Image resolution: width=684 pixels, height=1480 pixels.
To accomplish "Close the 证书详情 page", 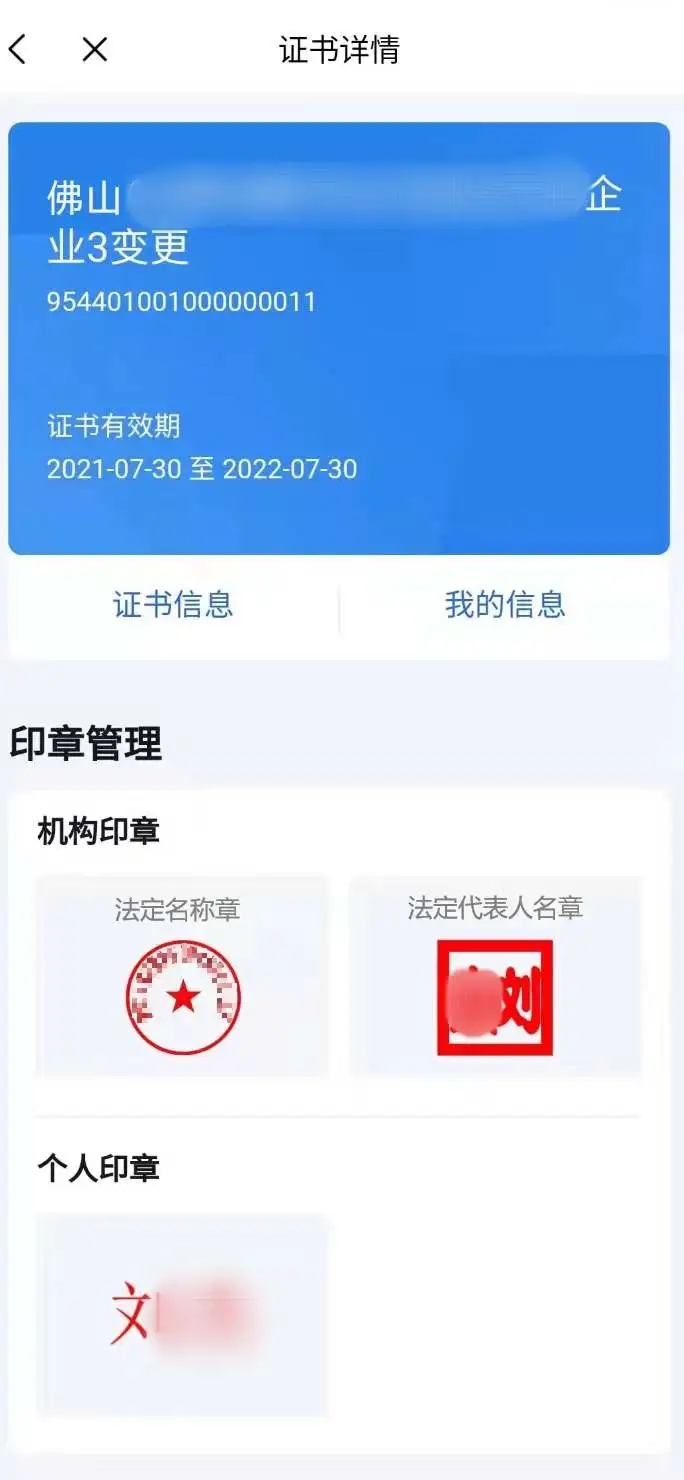I will coord(94,49).
